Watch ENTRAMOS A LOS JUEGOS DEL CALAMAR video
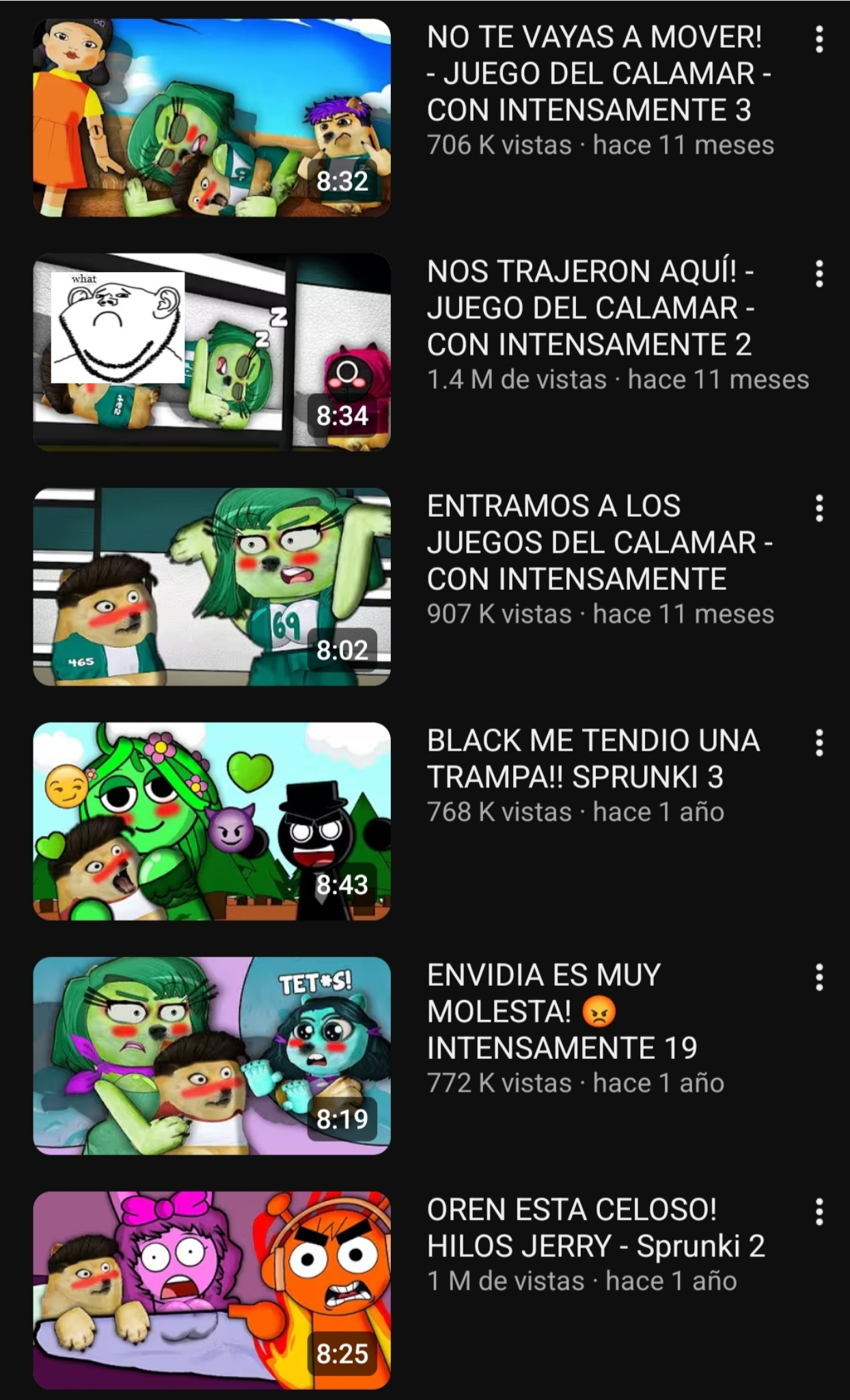 click(x=212, y=587)
